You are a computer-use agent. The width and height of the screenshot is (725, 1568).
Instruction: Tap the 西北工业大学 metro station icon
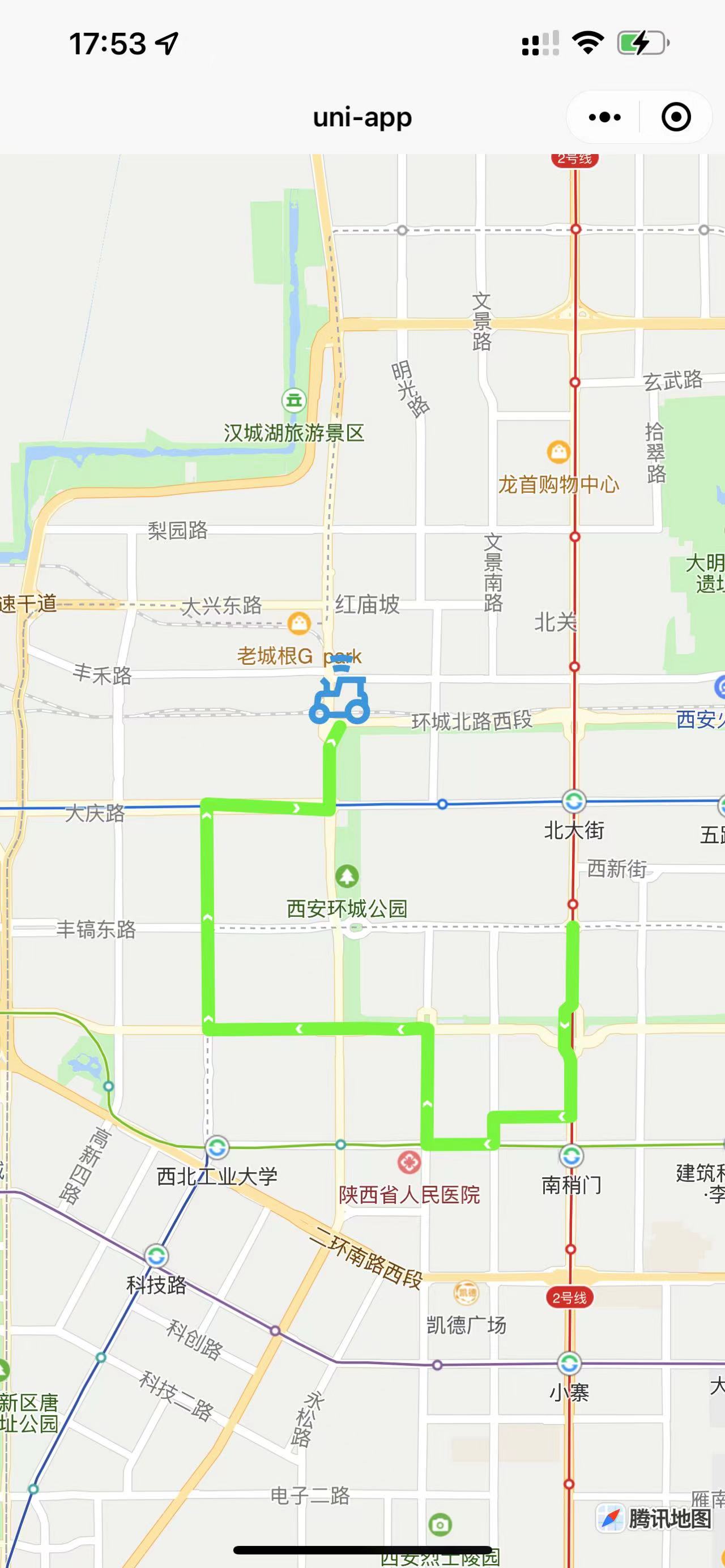[x=217, y=1148]
